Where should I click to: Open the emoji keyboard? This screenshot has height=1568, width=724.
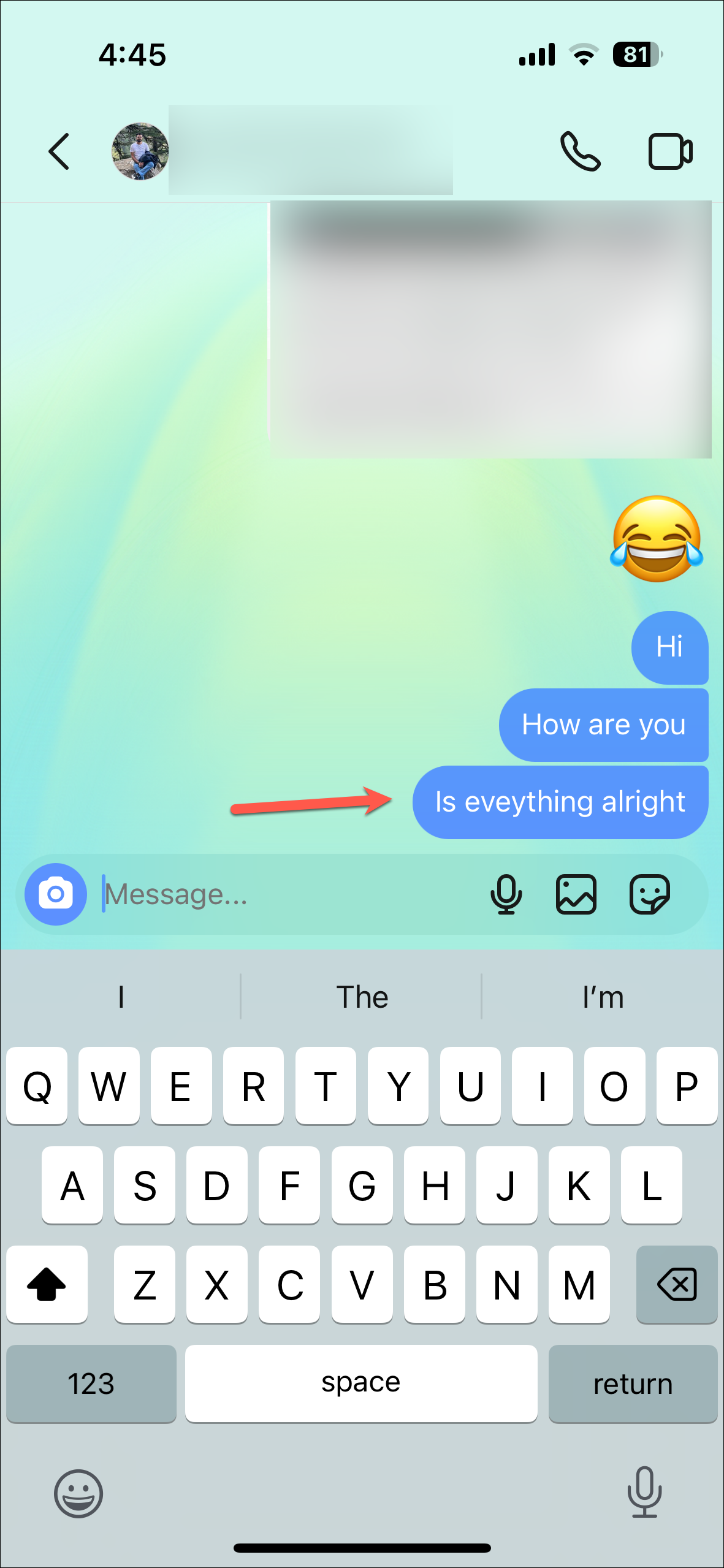78,1493
